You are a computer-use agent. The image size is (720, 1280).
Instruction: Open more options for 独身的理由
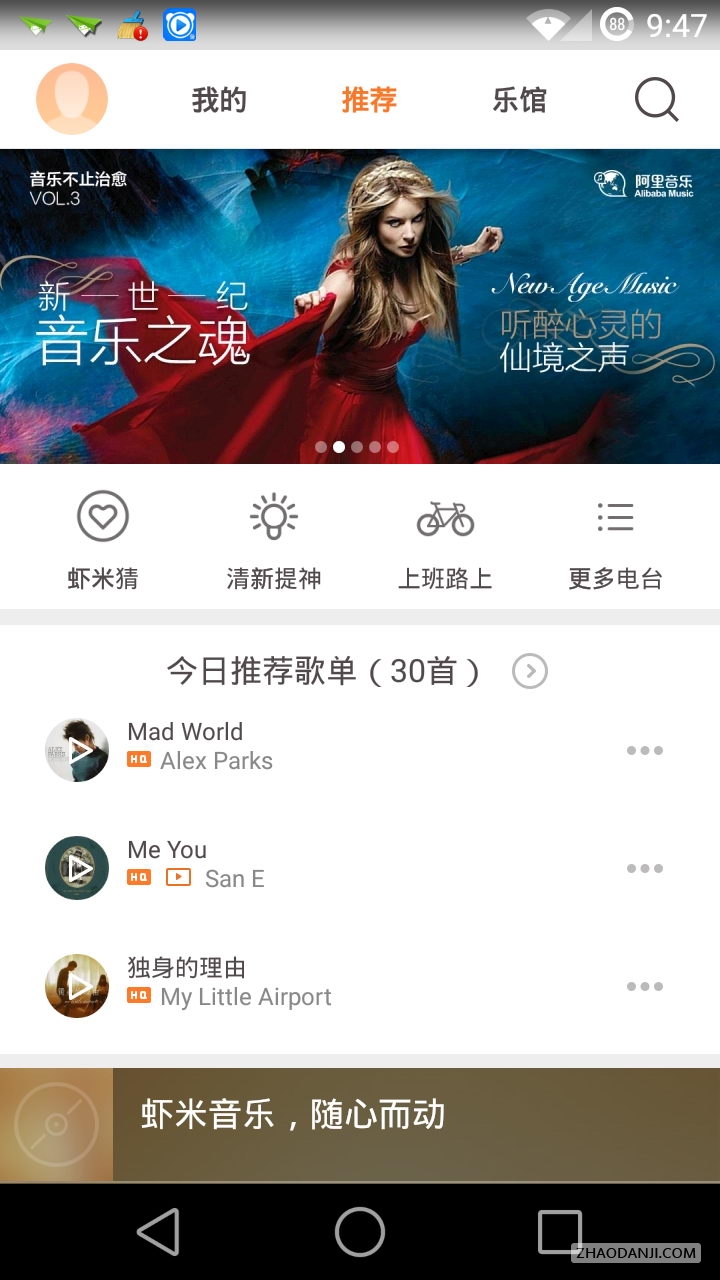[644, 986]
